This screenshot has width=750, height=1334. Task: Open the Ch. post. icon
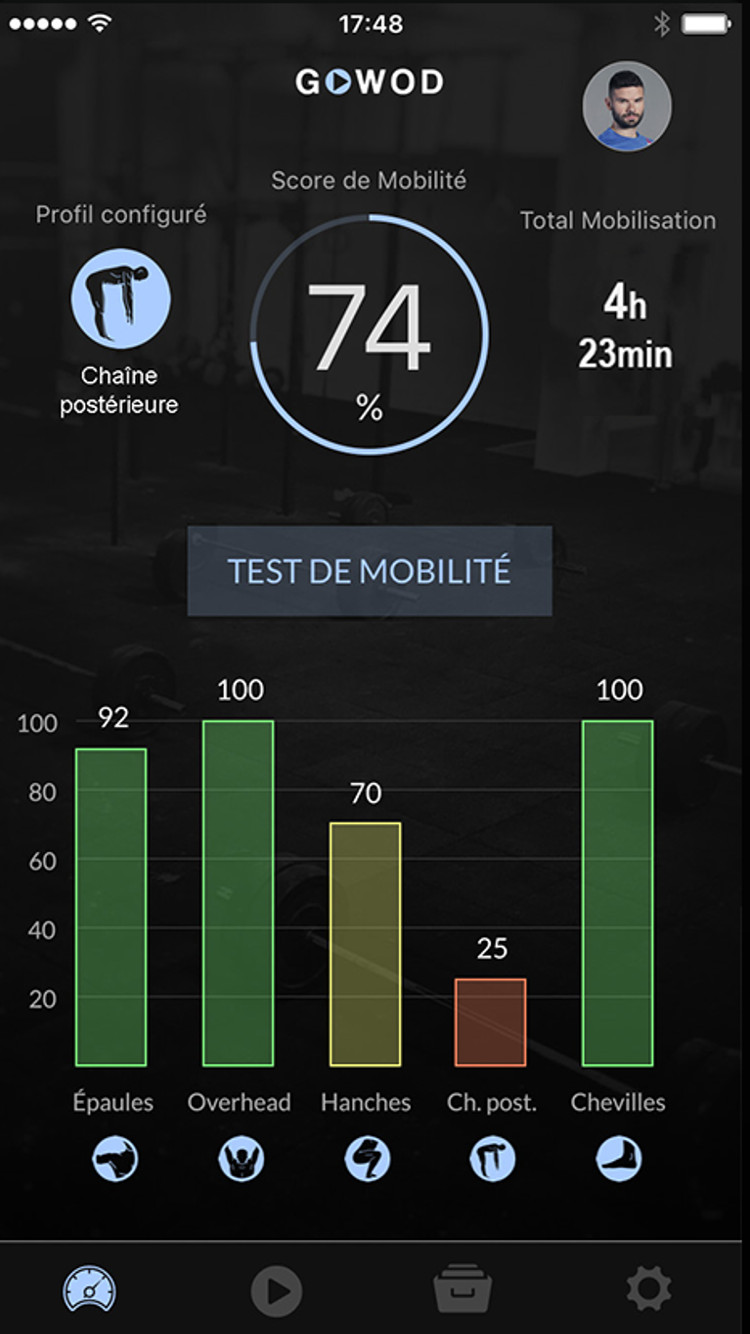point(492,1160)
